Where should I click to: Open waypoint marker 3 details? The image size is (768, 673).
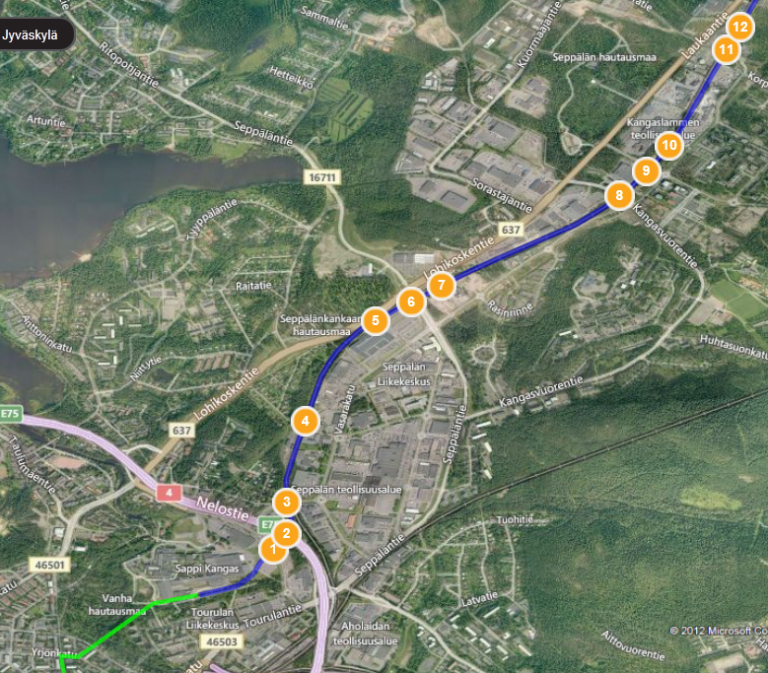click(x=286, y=502)
